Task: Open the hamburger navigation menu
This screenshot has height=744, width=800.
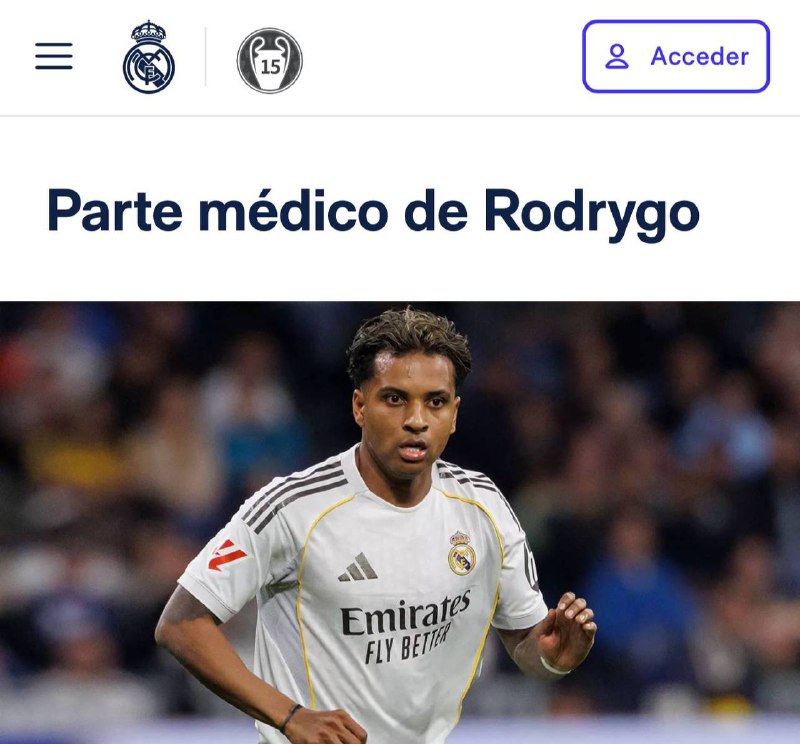Action: click(54, 57)
